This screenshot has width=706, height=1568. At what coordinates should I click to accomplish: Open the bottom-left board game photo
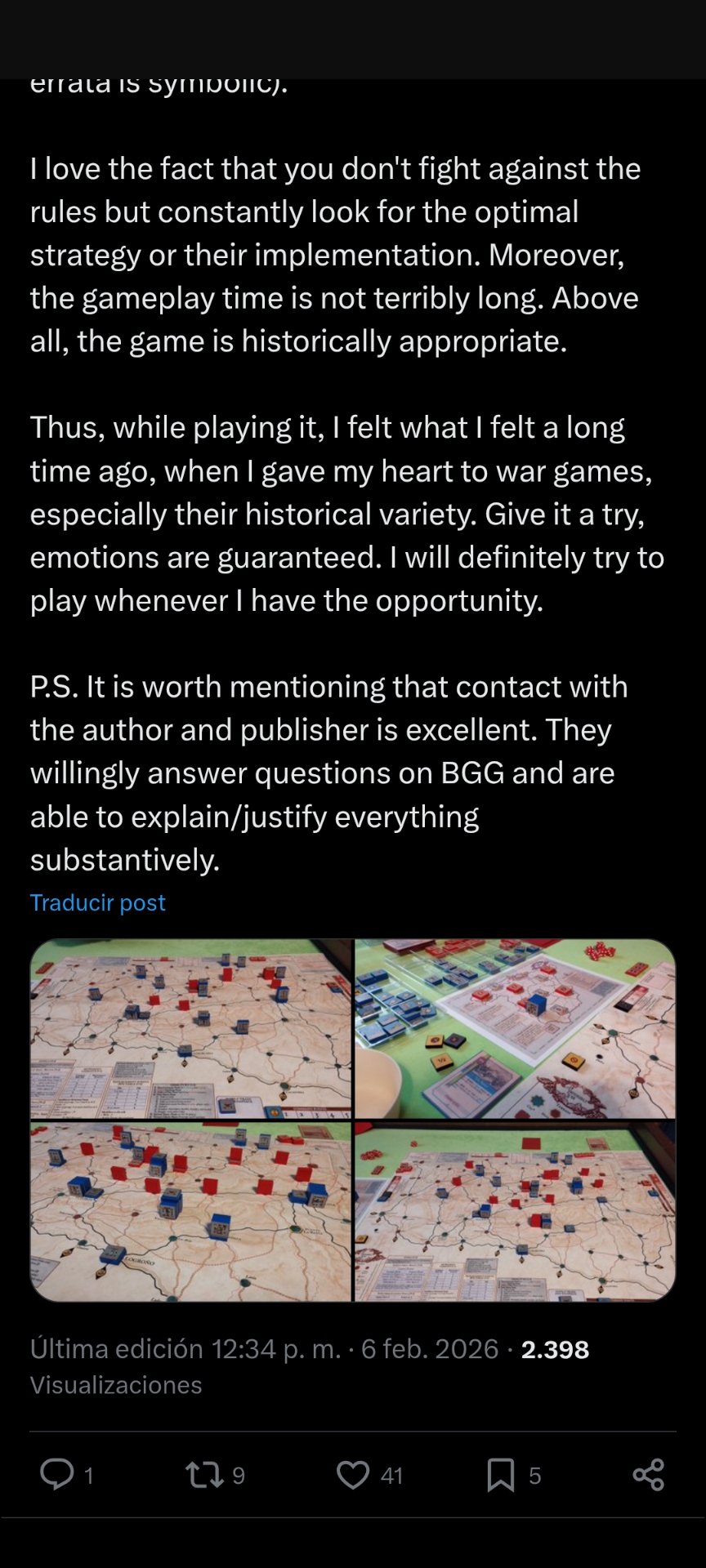[191, 1211]
